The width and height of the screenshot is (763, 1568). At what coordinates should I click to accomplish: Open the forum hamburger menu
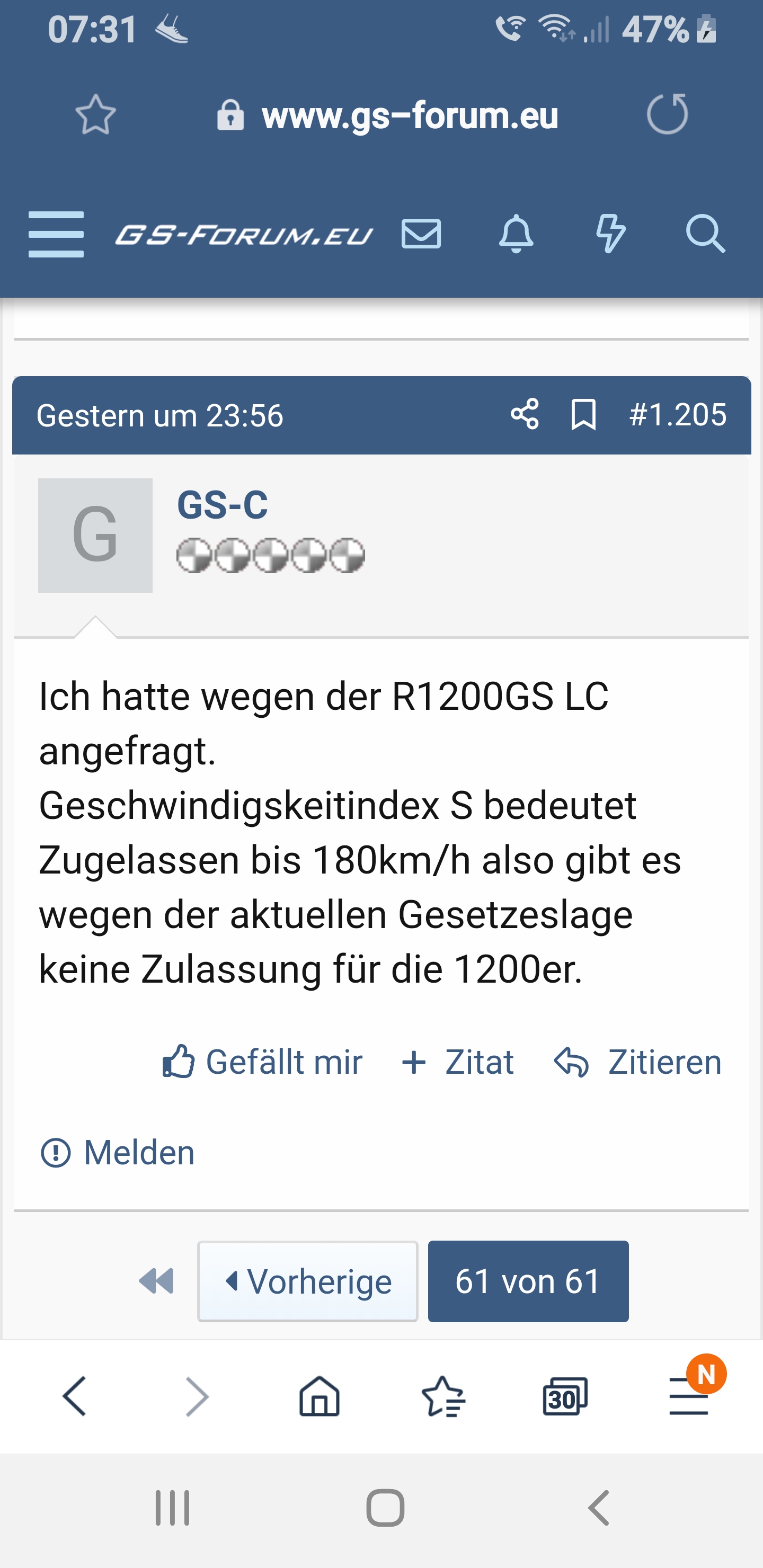56,234
